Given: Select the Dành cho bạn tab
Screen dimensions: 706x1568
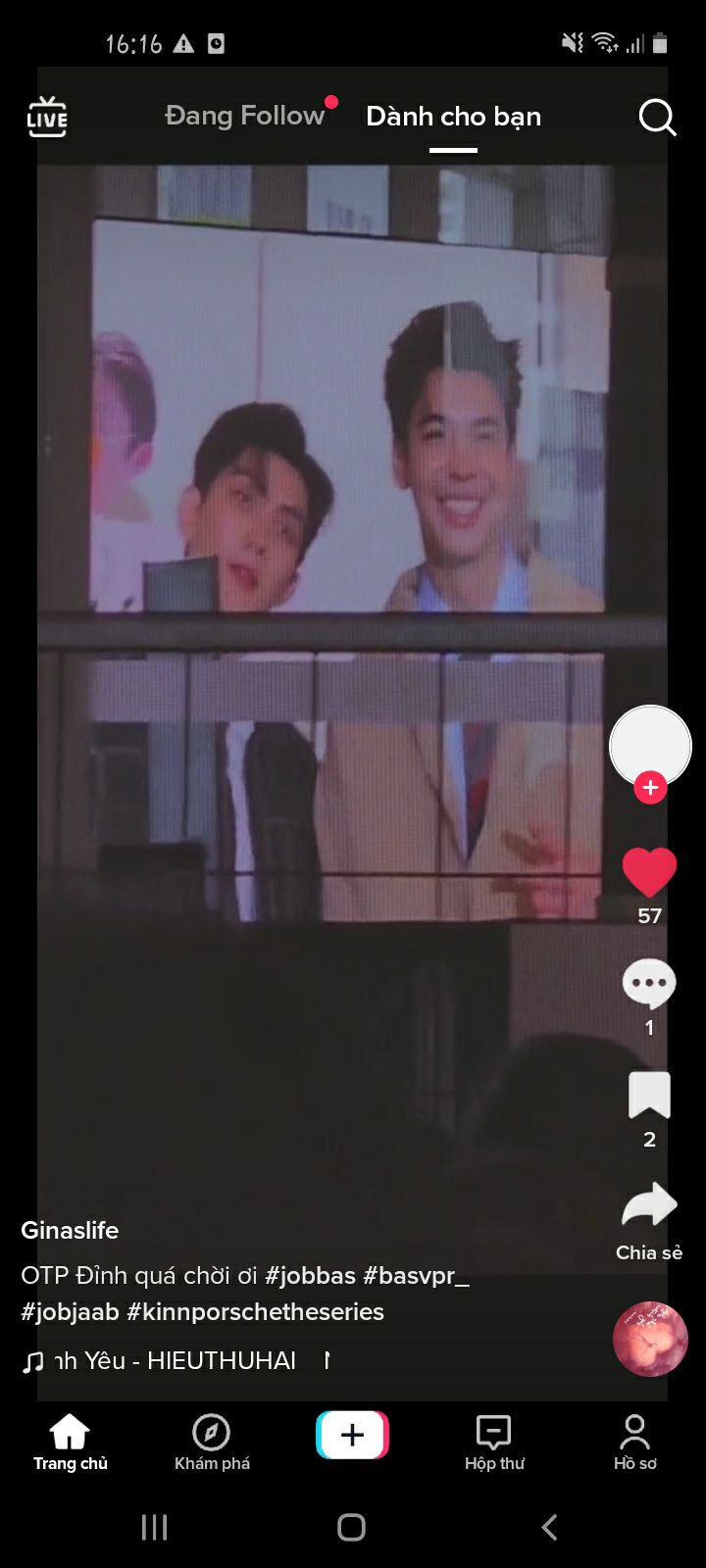Looking at the screenshot, I should (x=453, y=117).
